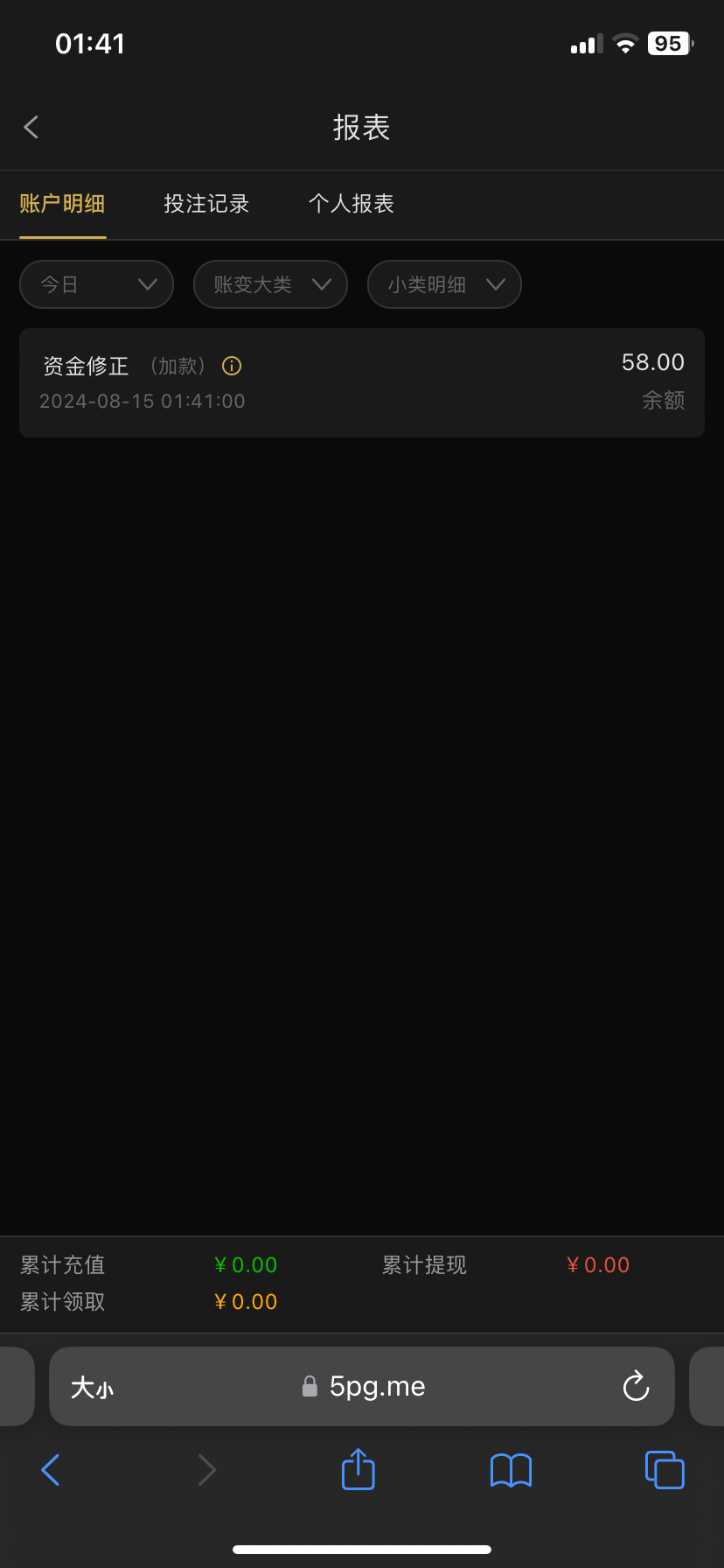The image size is (724, 1568).
Task: Select the 账户明细 tab
Action: tap(62, 204)
